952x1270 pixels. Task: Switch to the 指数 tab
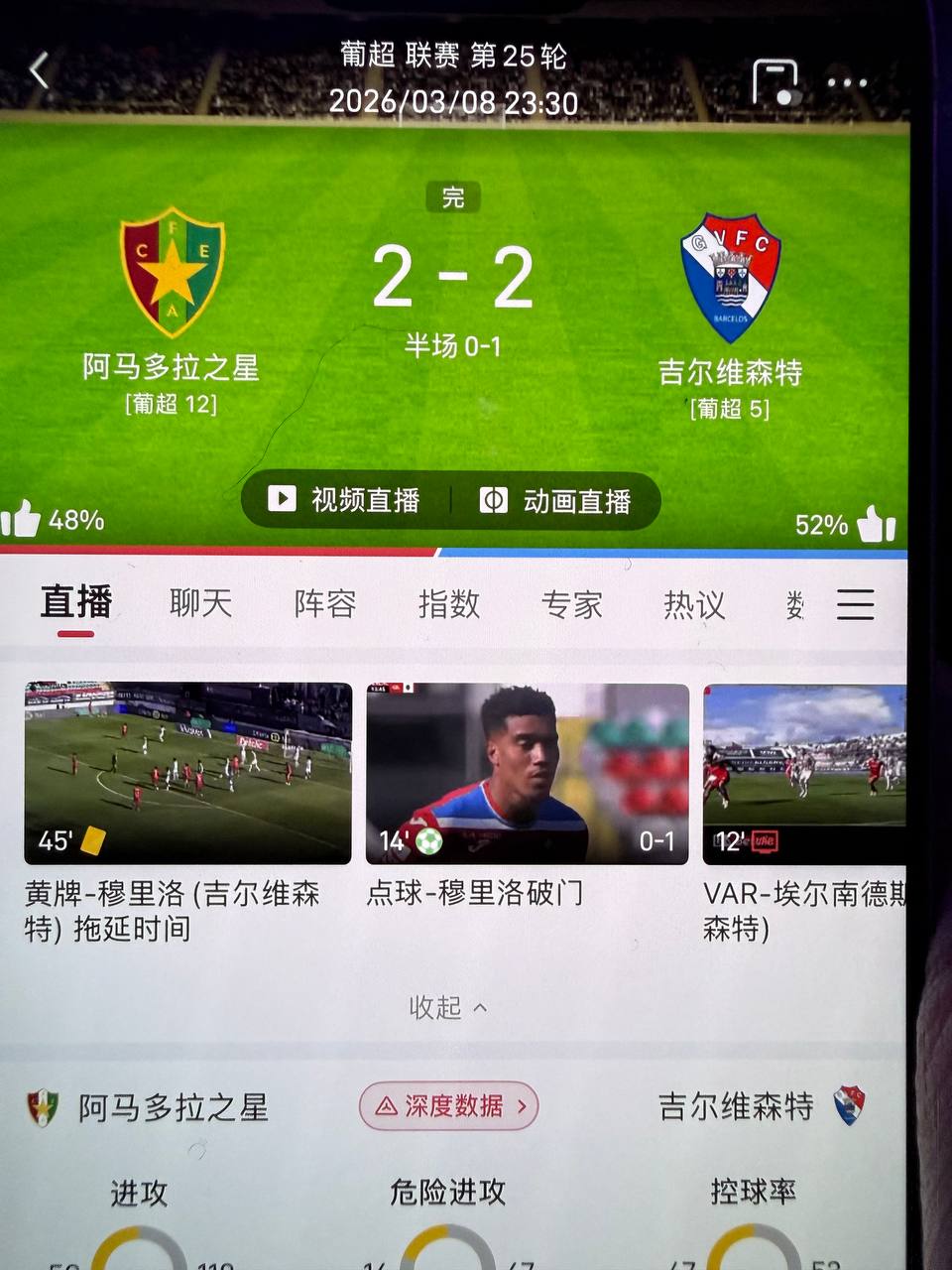(x=449, y=603)
